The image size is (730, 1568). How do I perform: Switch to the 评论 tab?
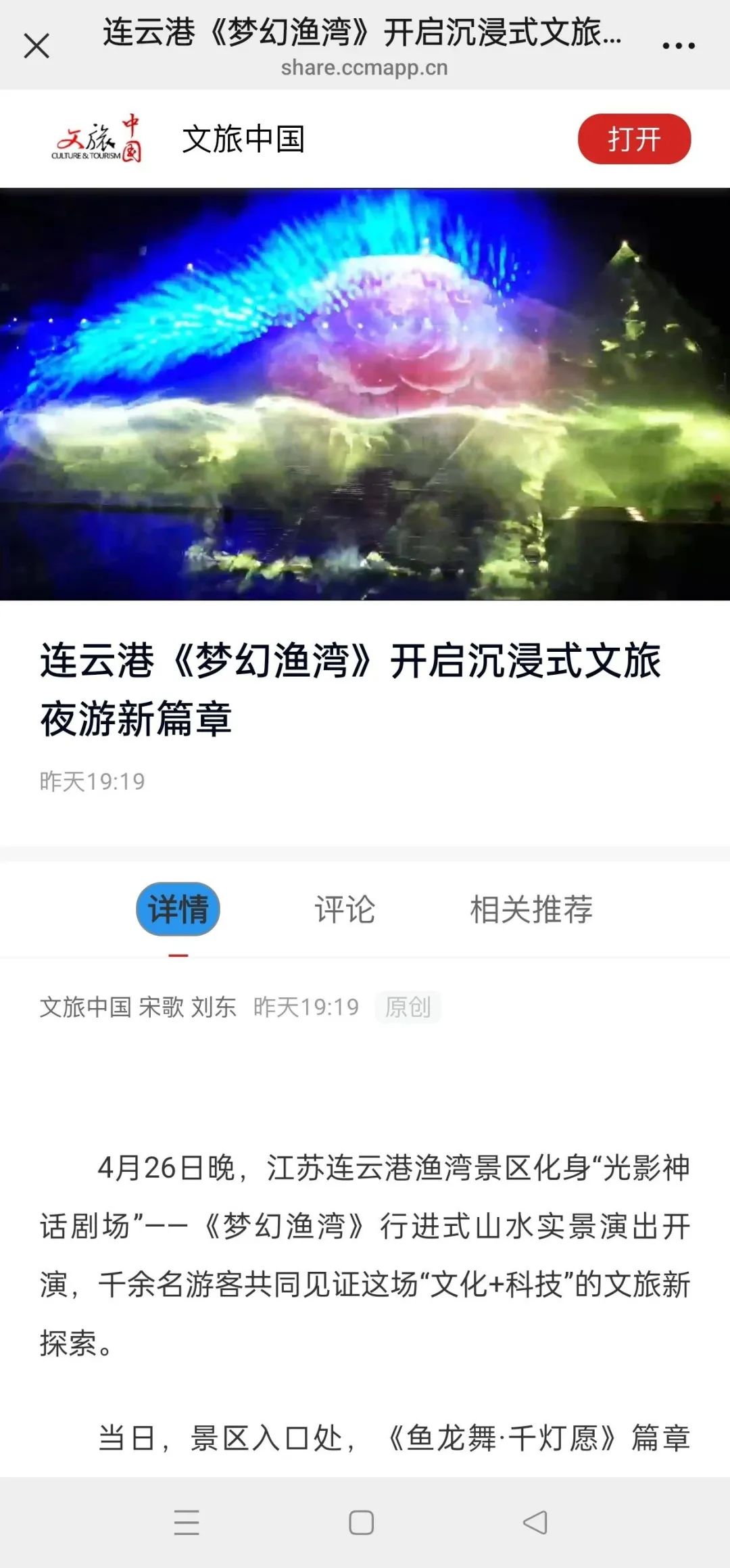(x=345, y=909)
